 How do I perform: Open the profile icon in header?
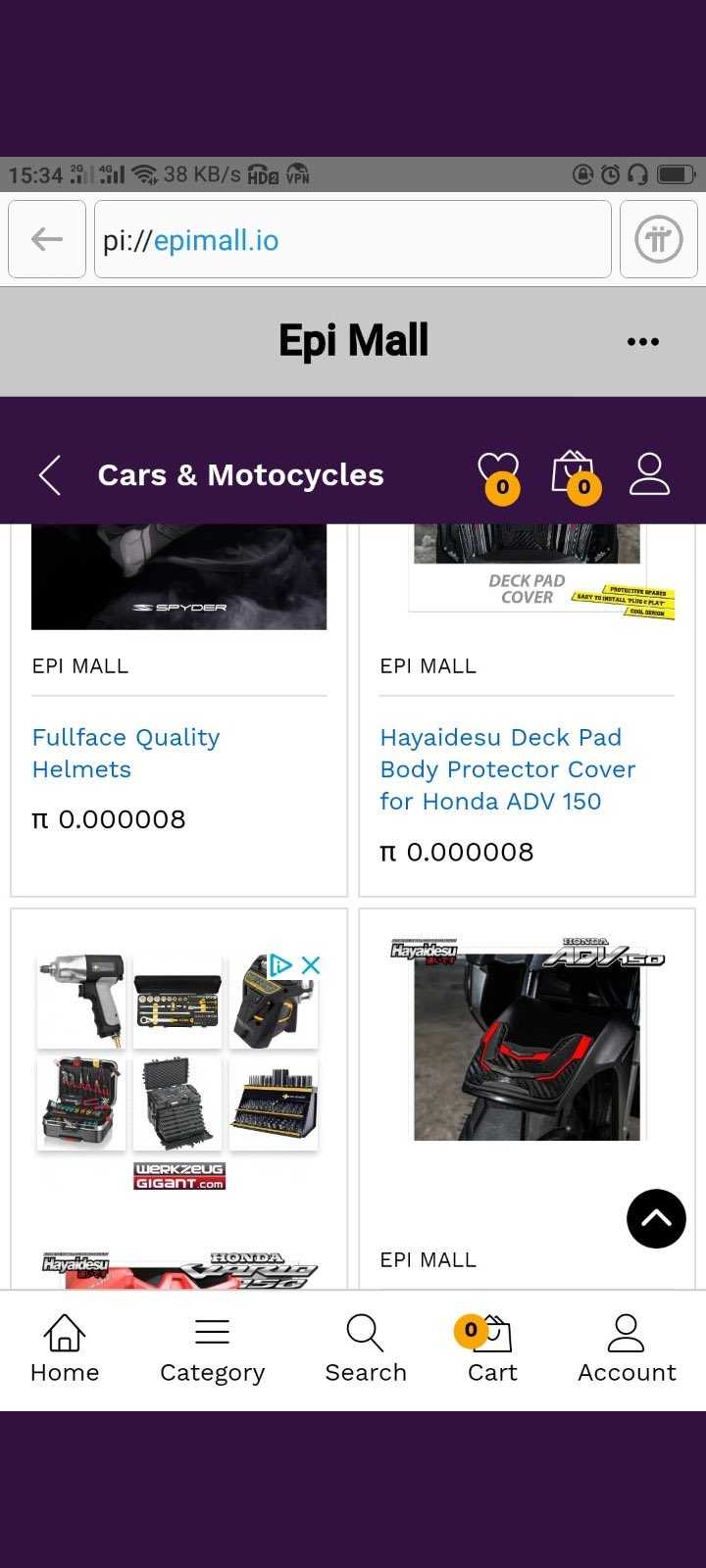pos(649,474)
